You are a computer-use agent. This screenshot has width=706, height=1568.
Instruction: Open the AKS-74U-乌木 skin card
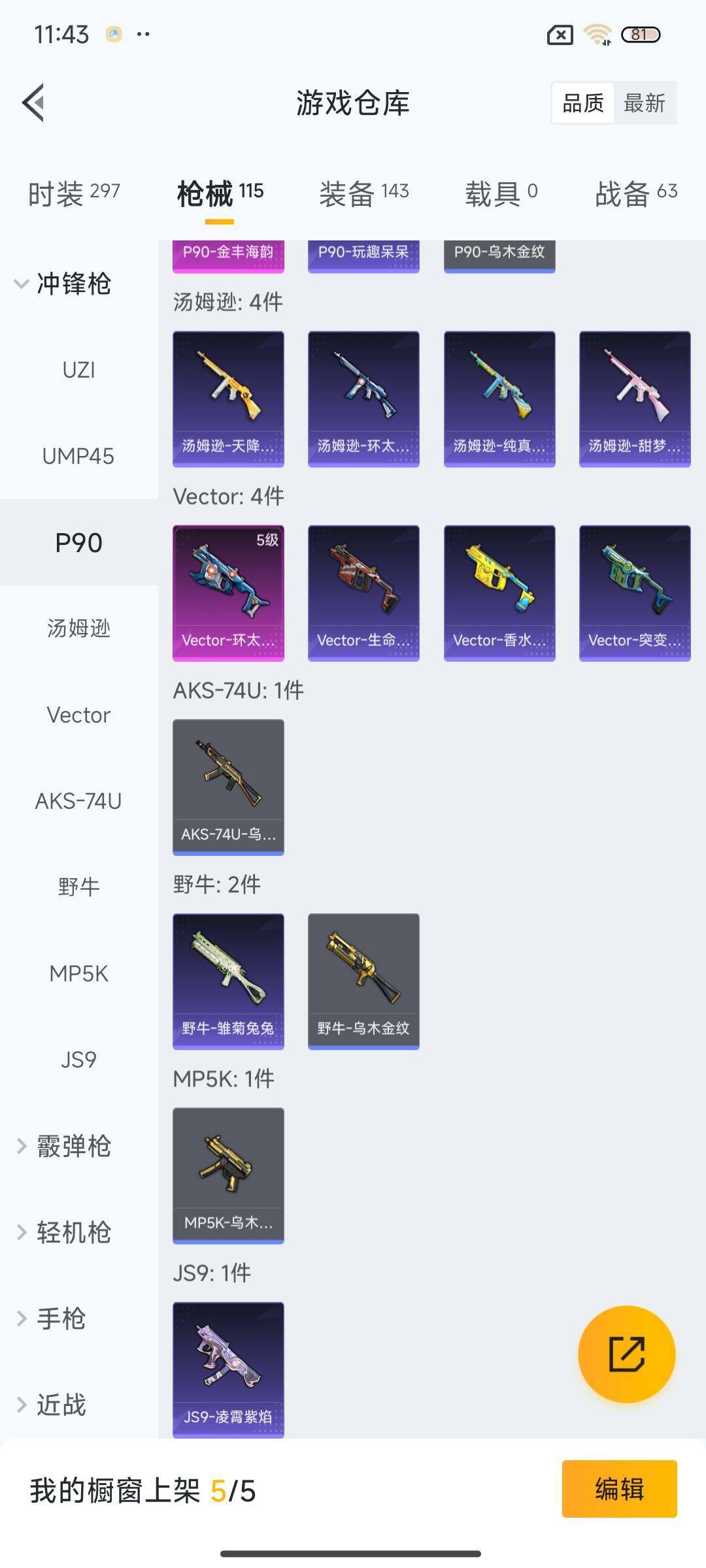pyautogui.click(x=228, y=787)
